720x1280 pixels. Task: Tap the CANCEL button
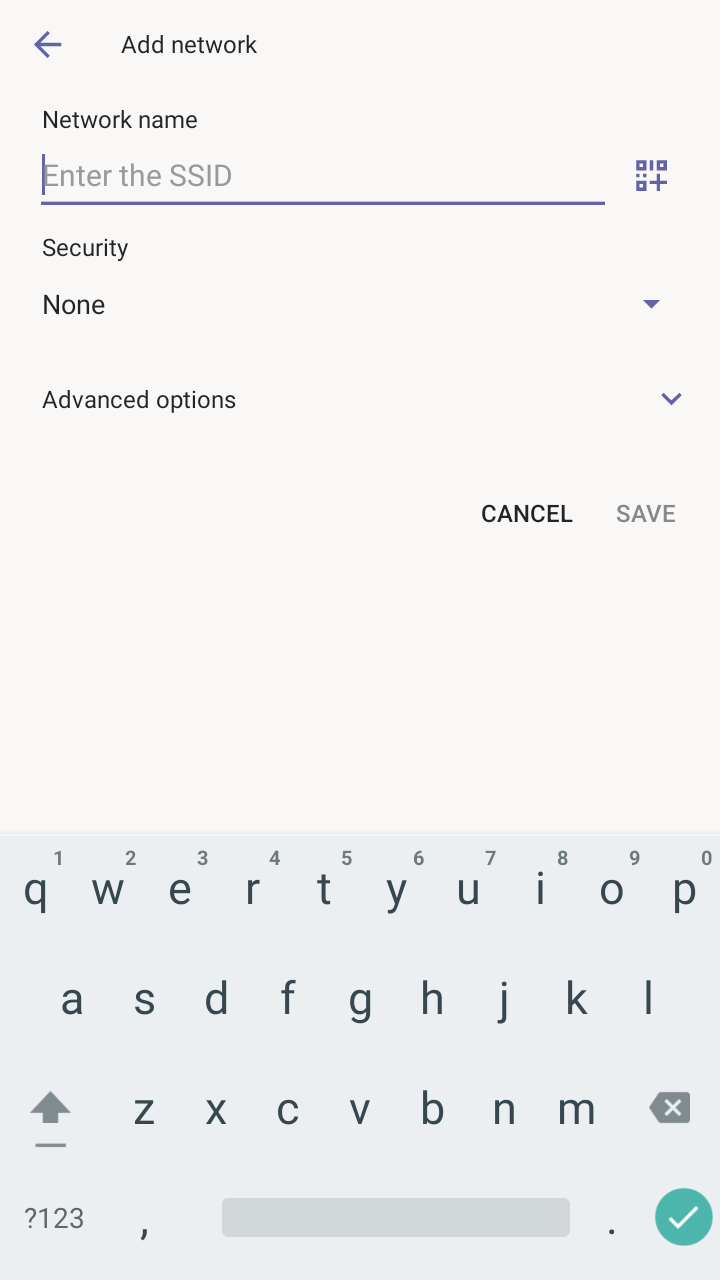(527, 514)
